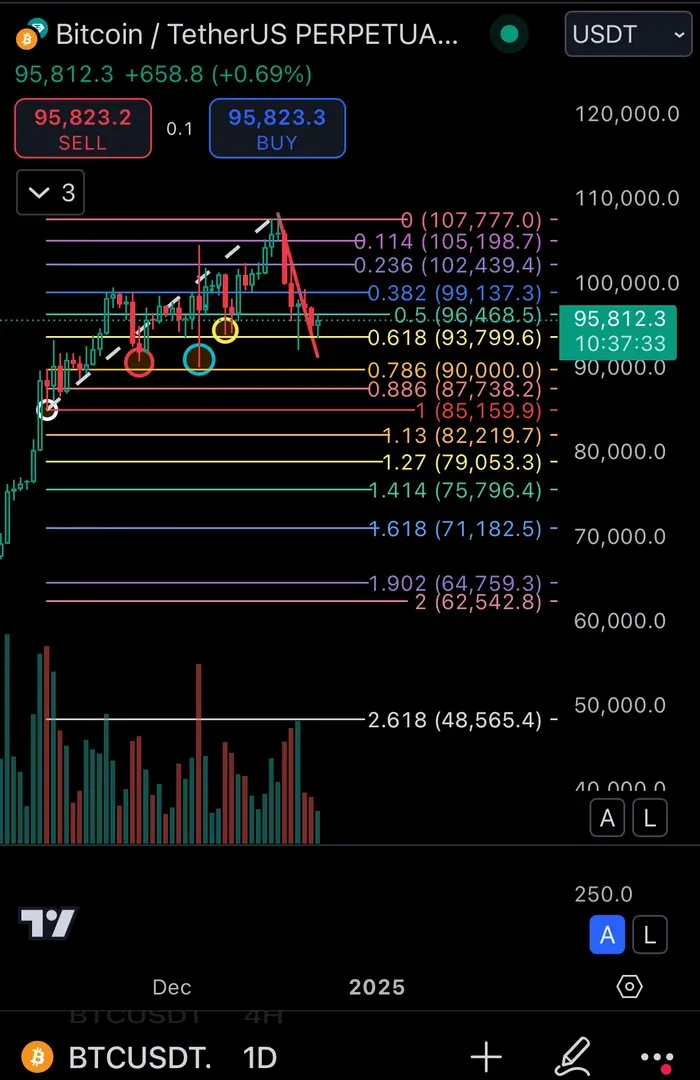Screen dimensions: 700x1080
Task: Open the USDT currency dropdown
Action: point(625,35)
